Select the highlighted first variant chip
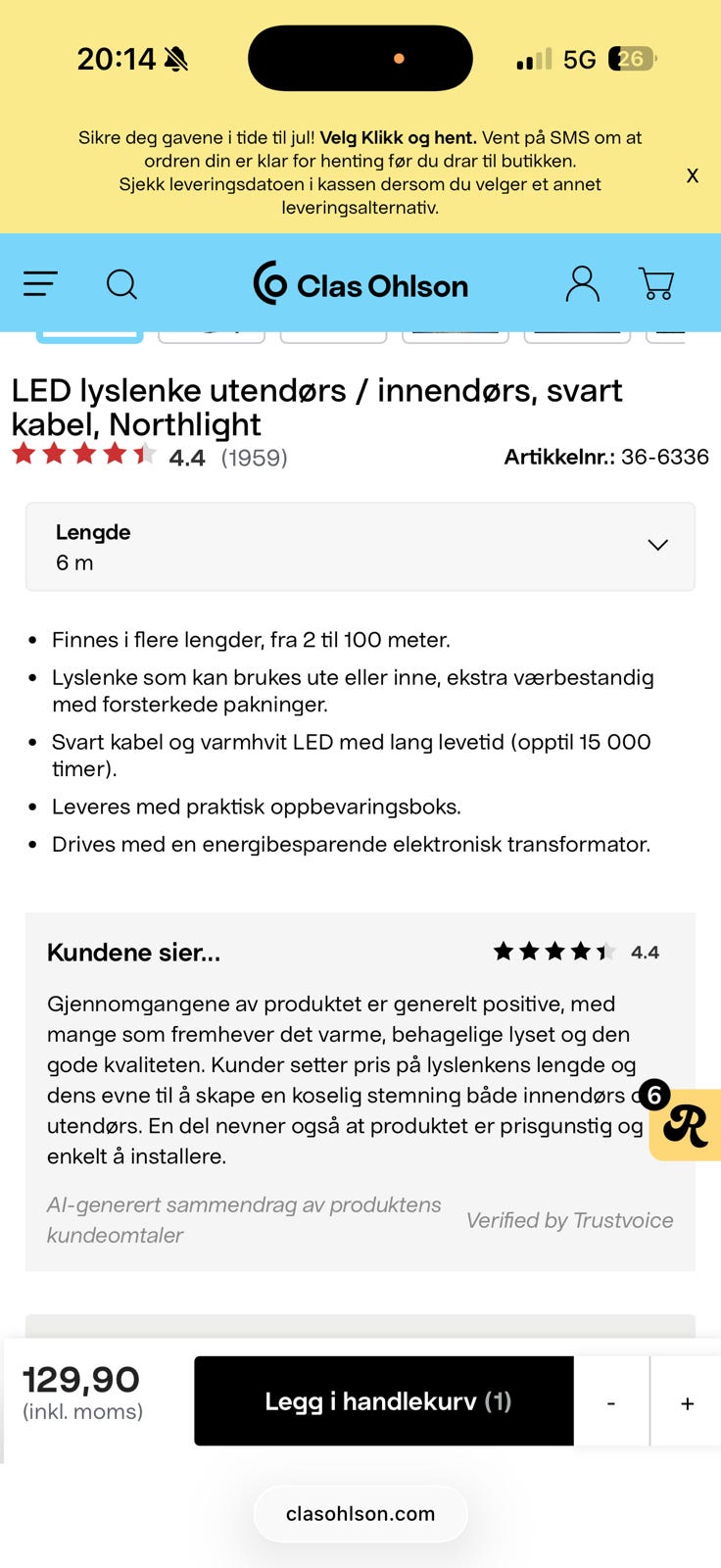Screen dimensions: 721x1568 90,336
